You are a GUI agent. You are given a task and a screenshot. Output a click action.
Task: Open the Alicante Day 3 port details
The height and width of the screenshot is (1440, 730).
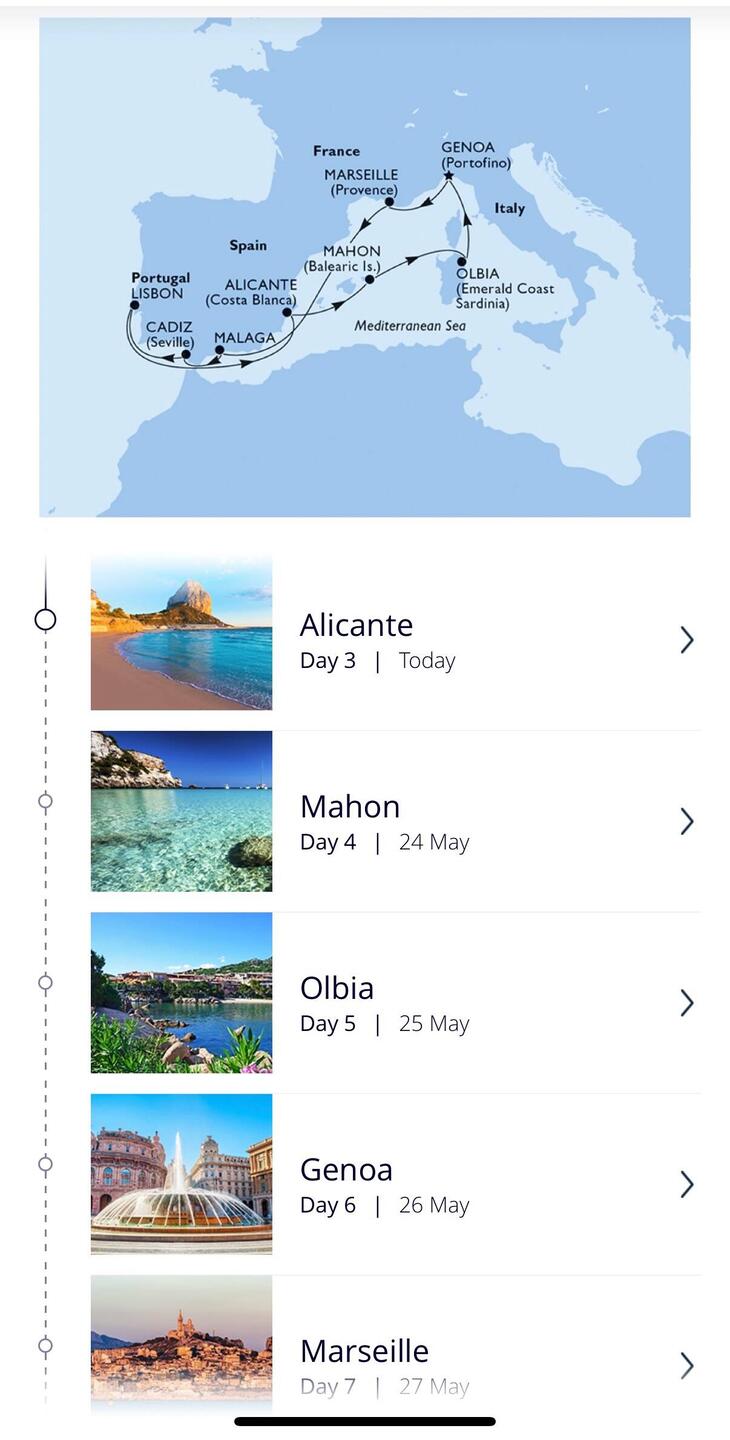pyautogui.click(x=395, y=640)
